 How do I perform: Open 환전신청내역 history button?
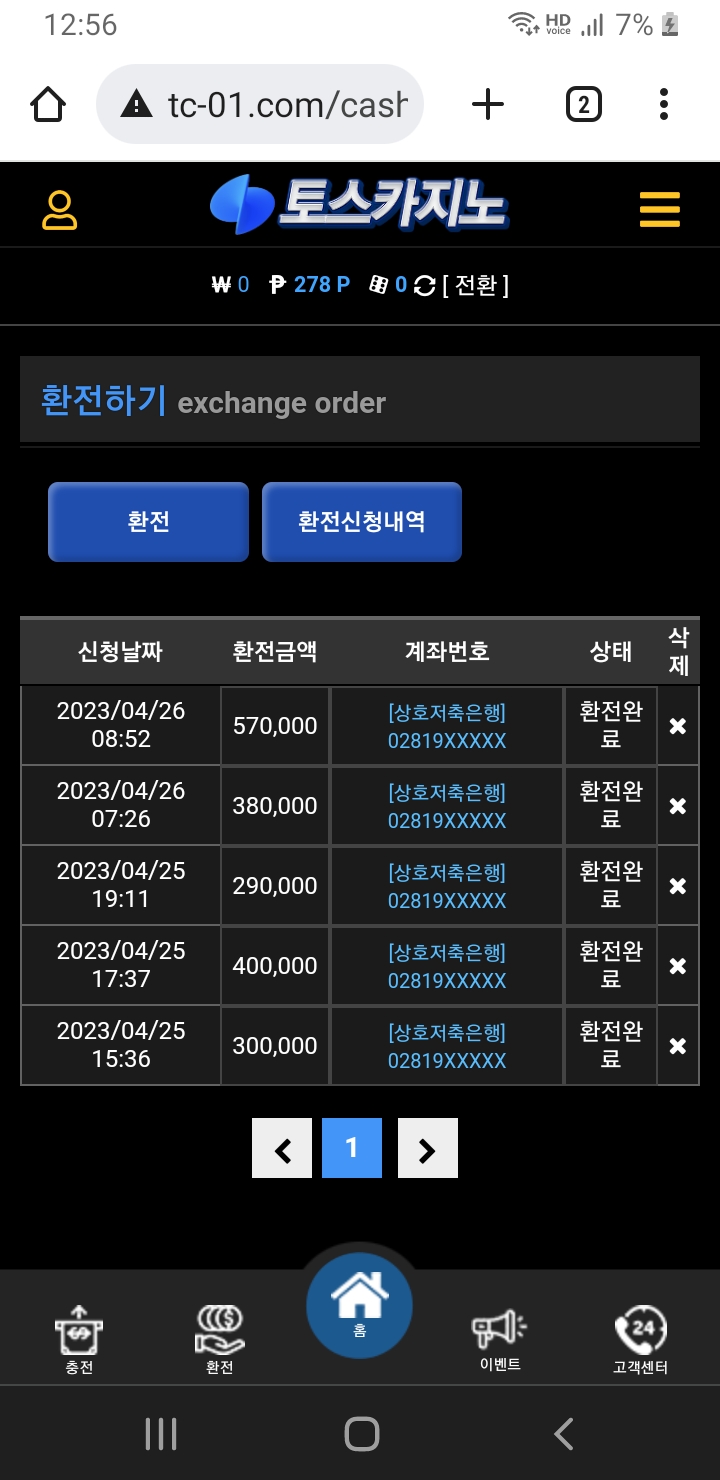pyautogui.click(x=362, y=522)
